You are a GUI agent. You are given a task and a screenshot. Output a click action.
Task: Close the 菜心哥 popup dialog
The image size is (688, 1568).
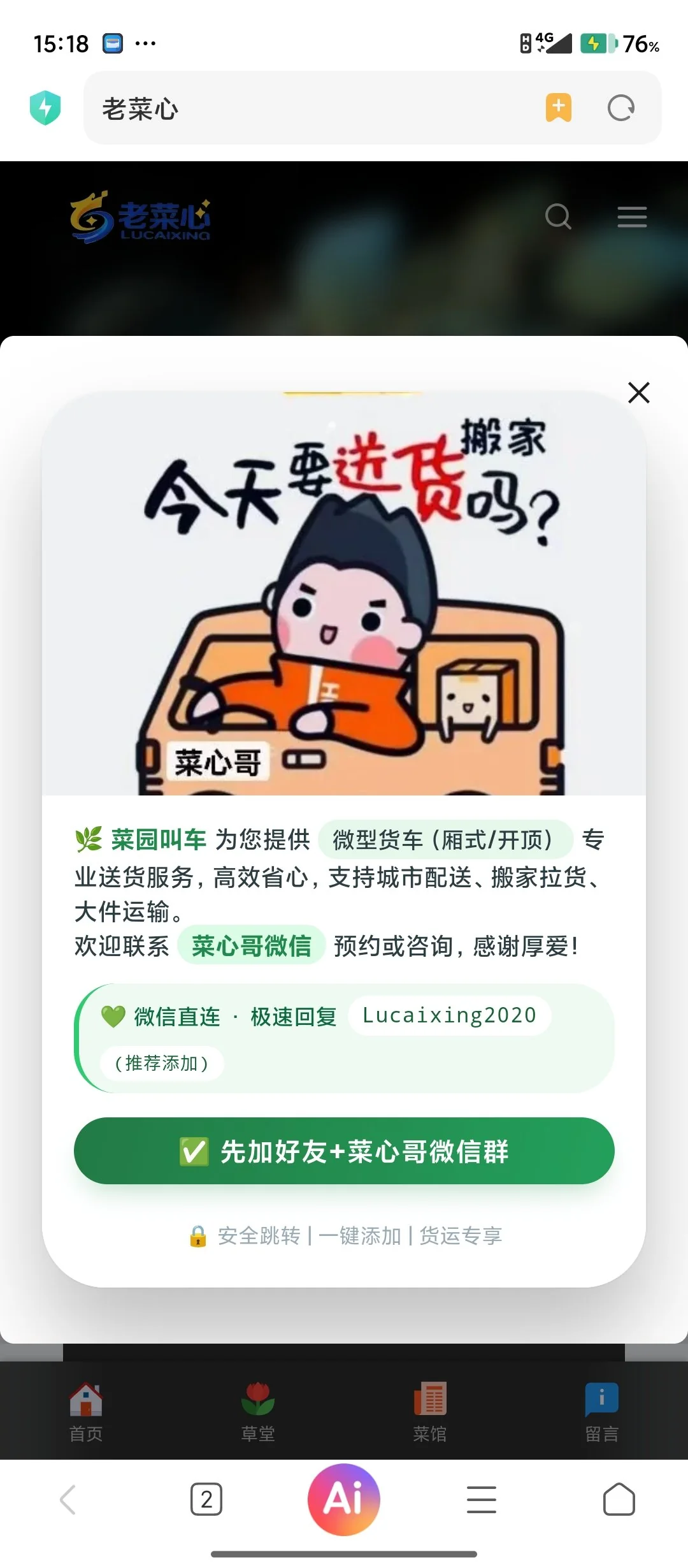pos(638,393)
